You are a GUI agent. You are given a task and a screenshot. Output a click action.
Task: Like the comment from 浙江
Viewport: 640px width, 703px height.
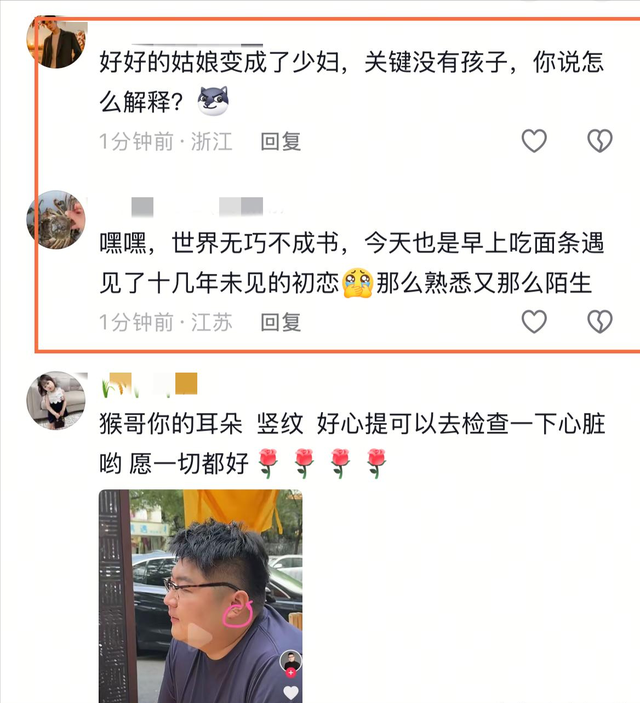pyautogui.click(x=534, y=141)
